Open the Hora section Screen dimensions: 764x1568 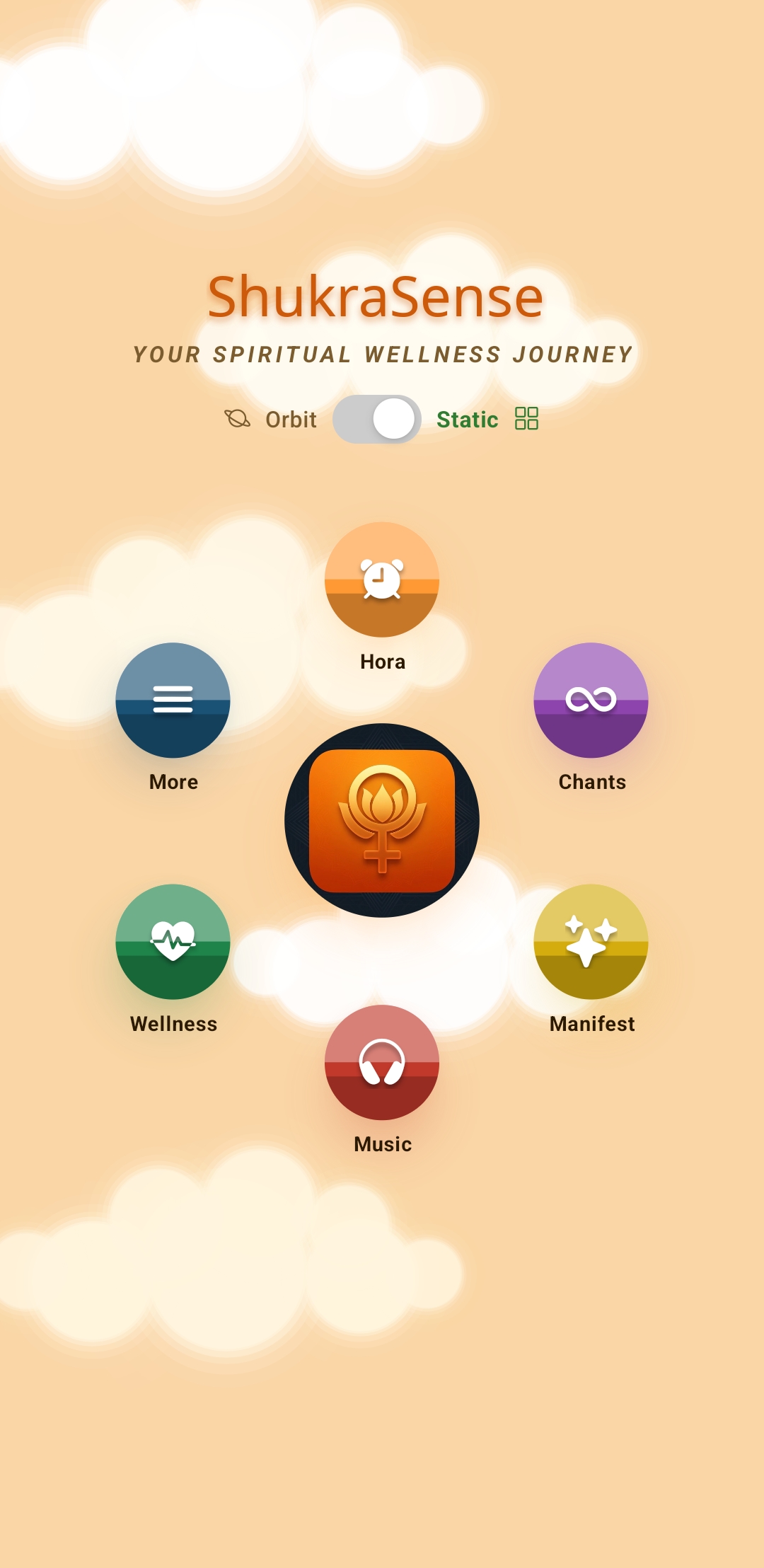tap(382, 580)
